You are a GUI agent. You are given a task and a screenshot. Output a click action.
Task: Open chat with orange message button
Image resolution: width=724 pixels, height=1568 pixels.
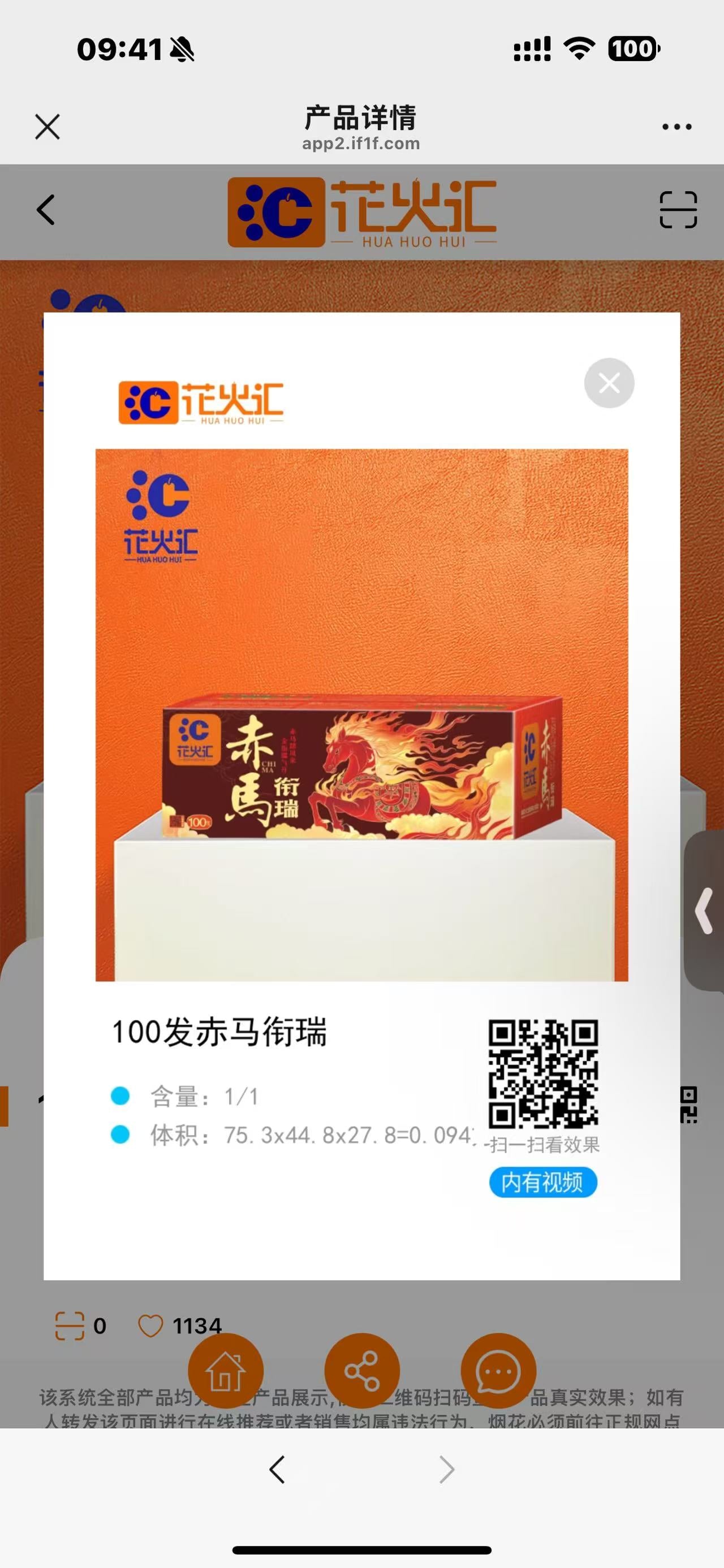point(498,1371)
